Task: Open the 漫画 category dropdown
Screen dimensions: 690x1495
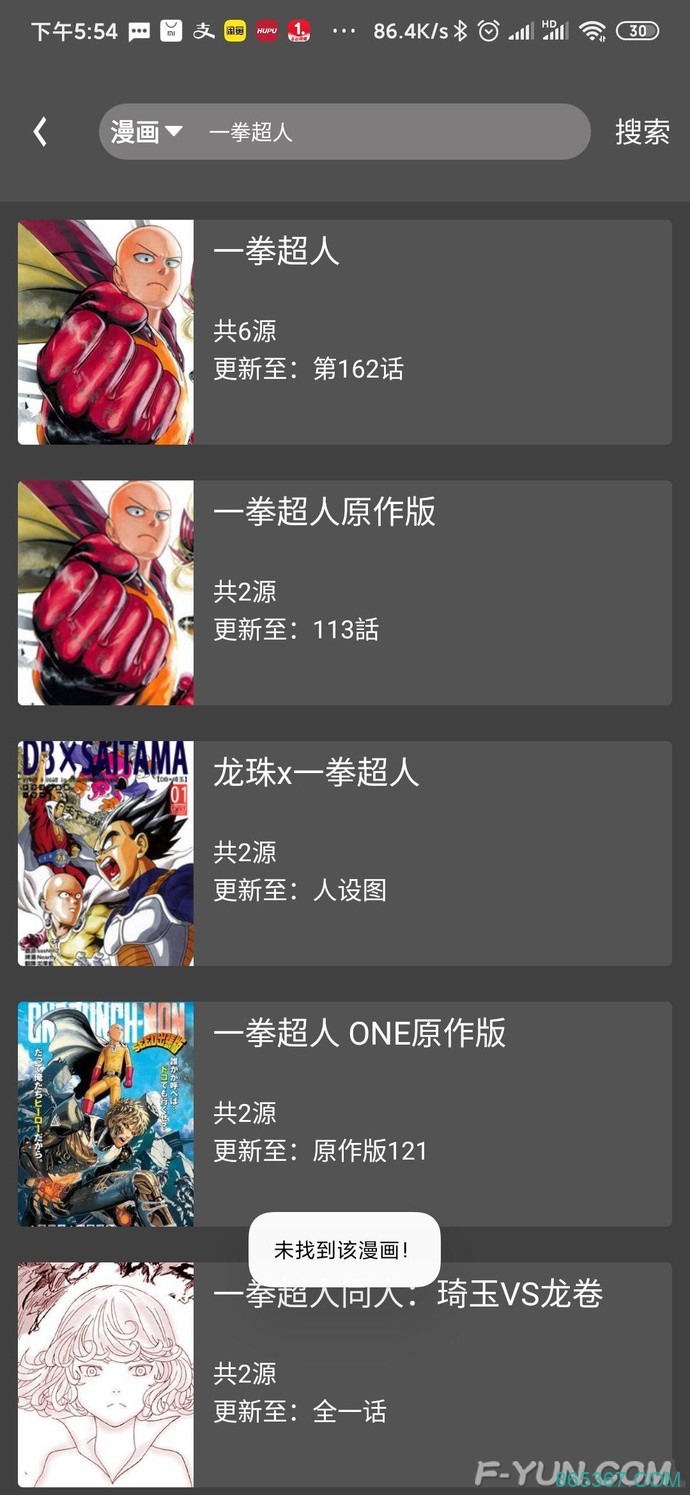Action: coord(146,132)
